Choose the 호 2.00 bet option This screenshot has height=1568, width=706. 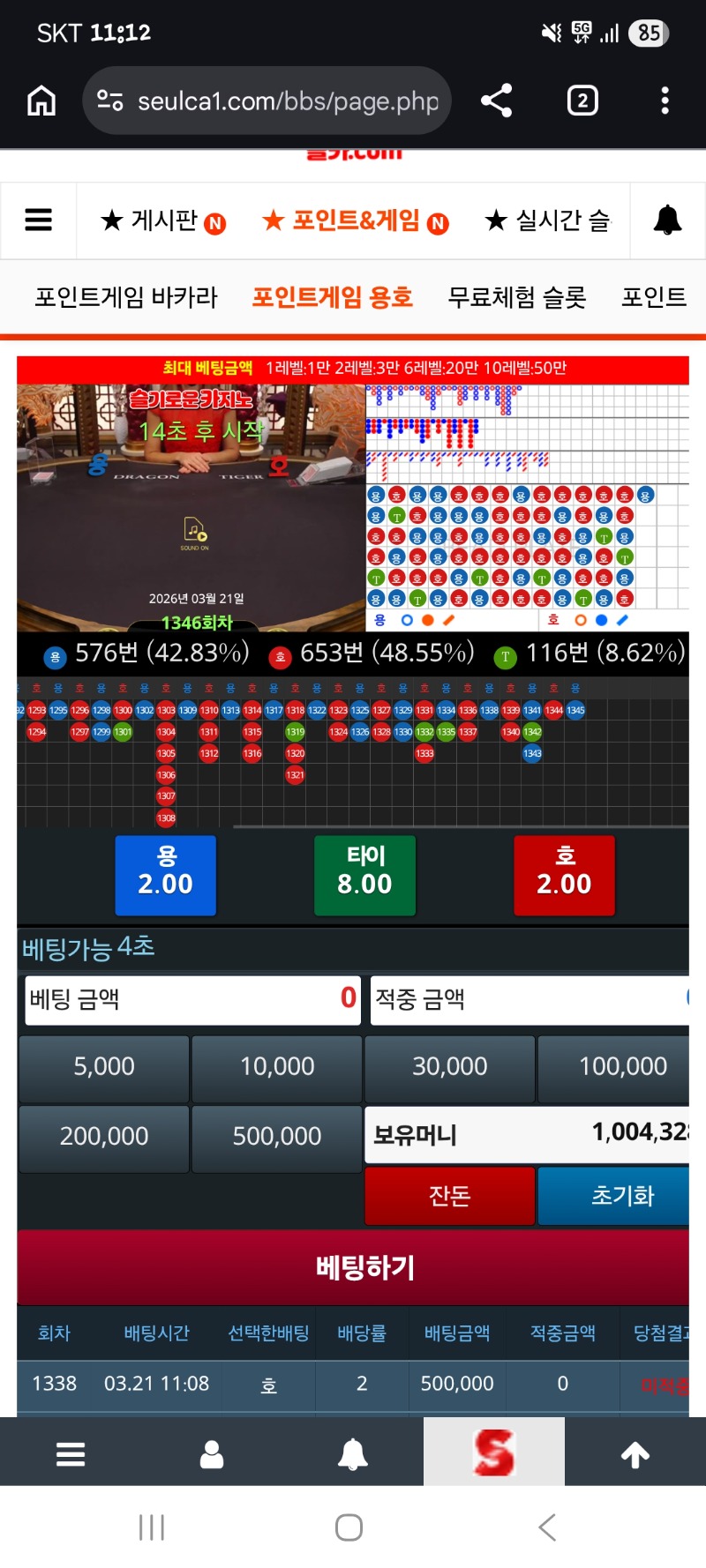[564, 874]
